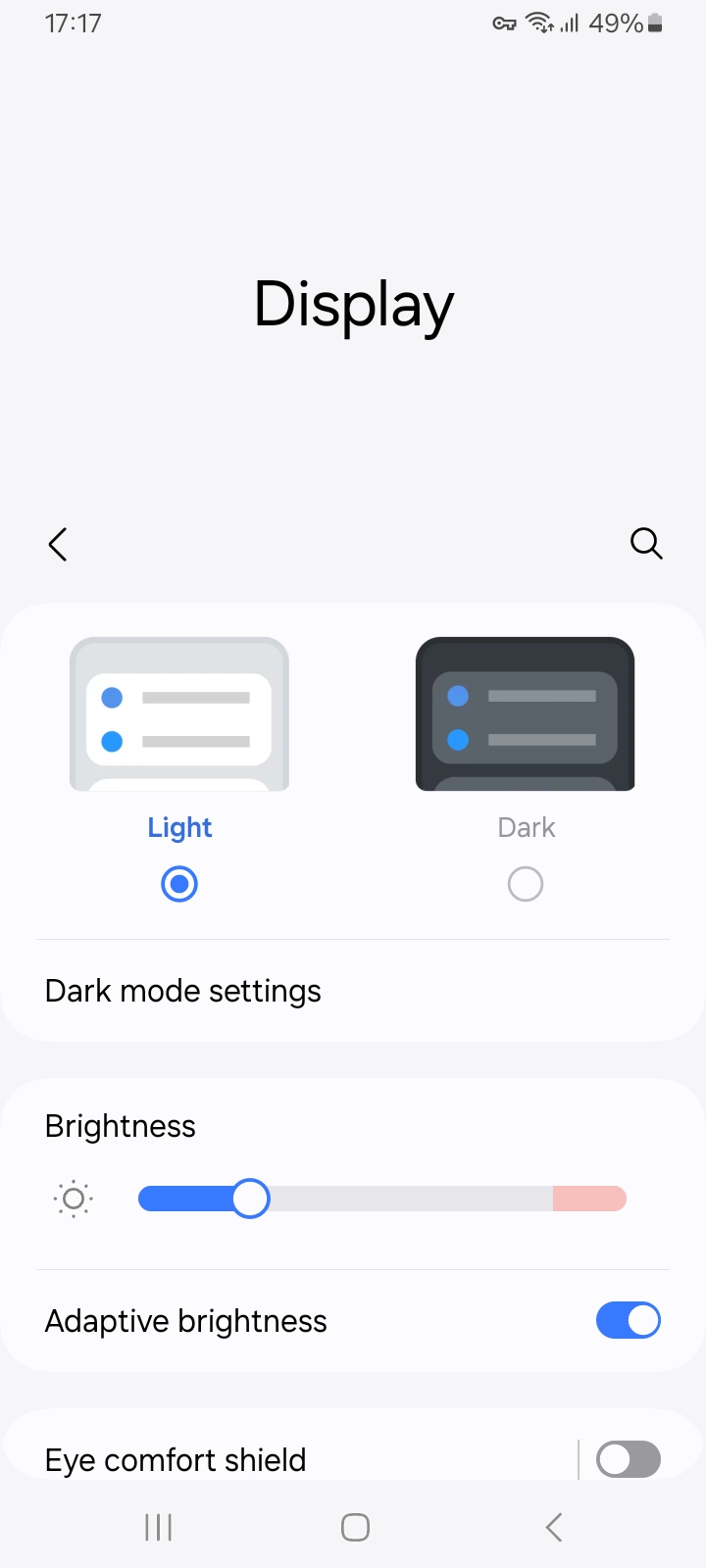
Task: Open Dark mode settings
Action: [x=183, y=991]
